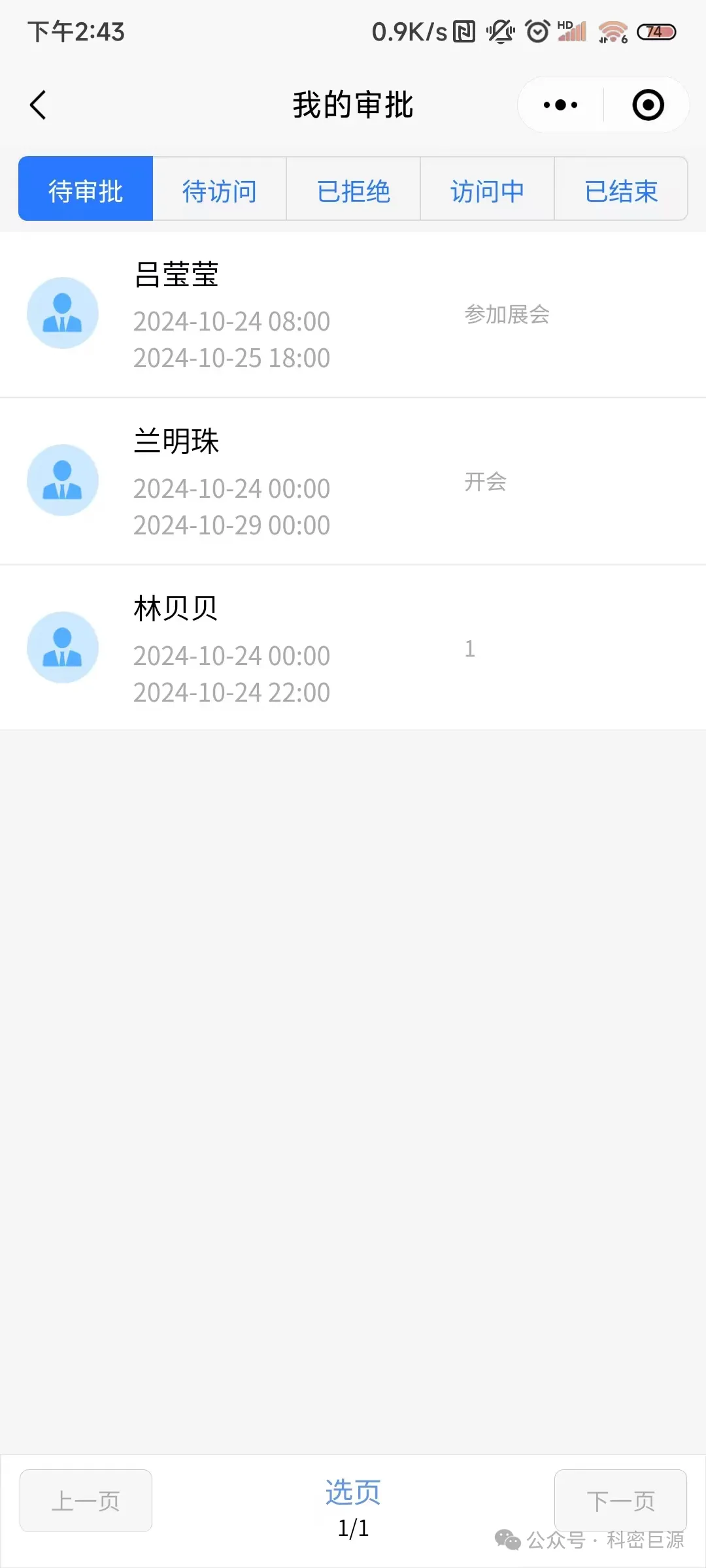Open 兰明珠's 开会 request
Screen dimensions: 706x1568
click(x=353, y=482)
